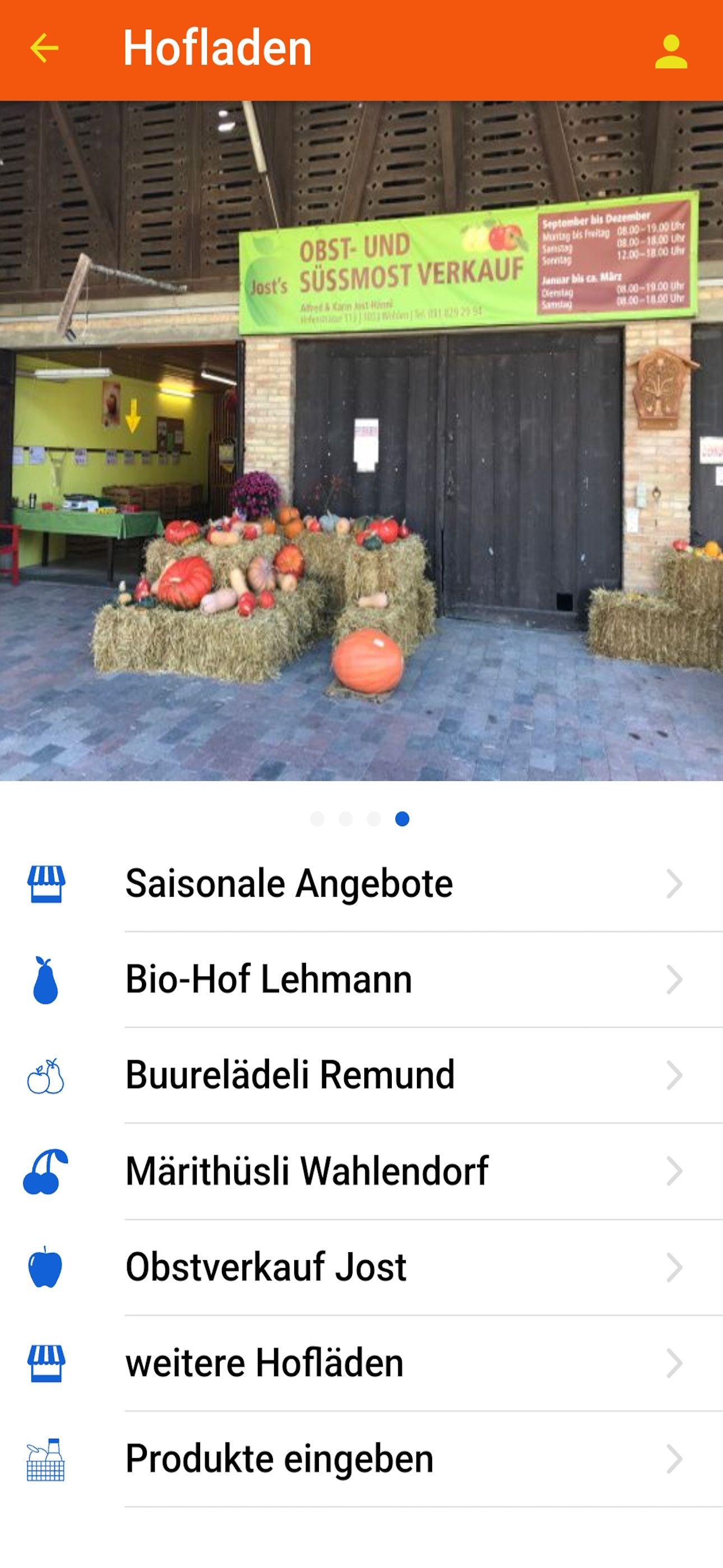
Task: Open the Obstverkauf Jost row
Action: [361, 1267]
